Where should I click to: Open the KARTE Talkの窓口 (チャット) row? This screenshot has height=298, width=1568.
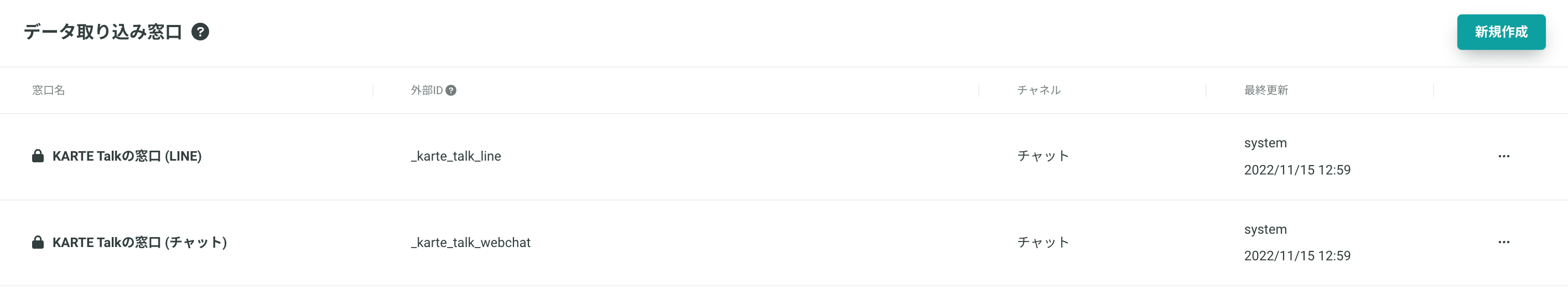pos(139,243)
